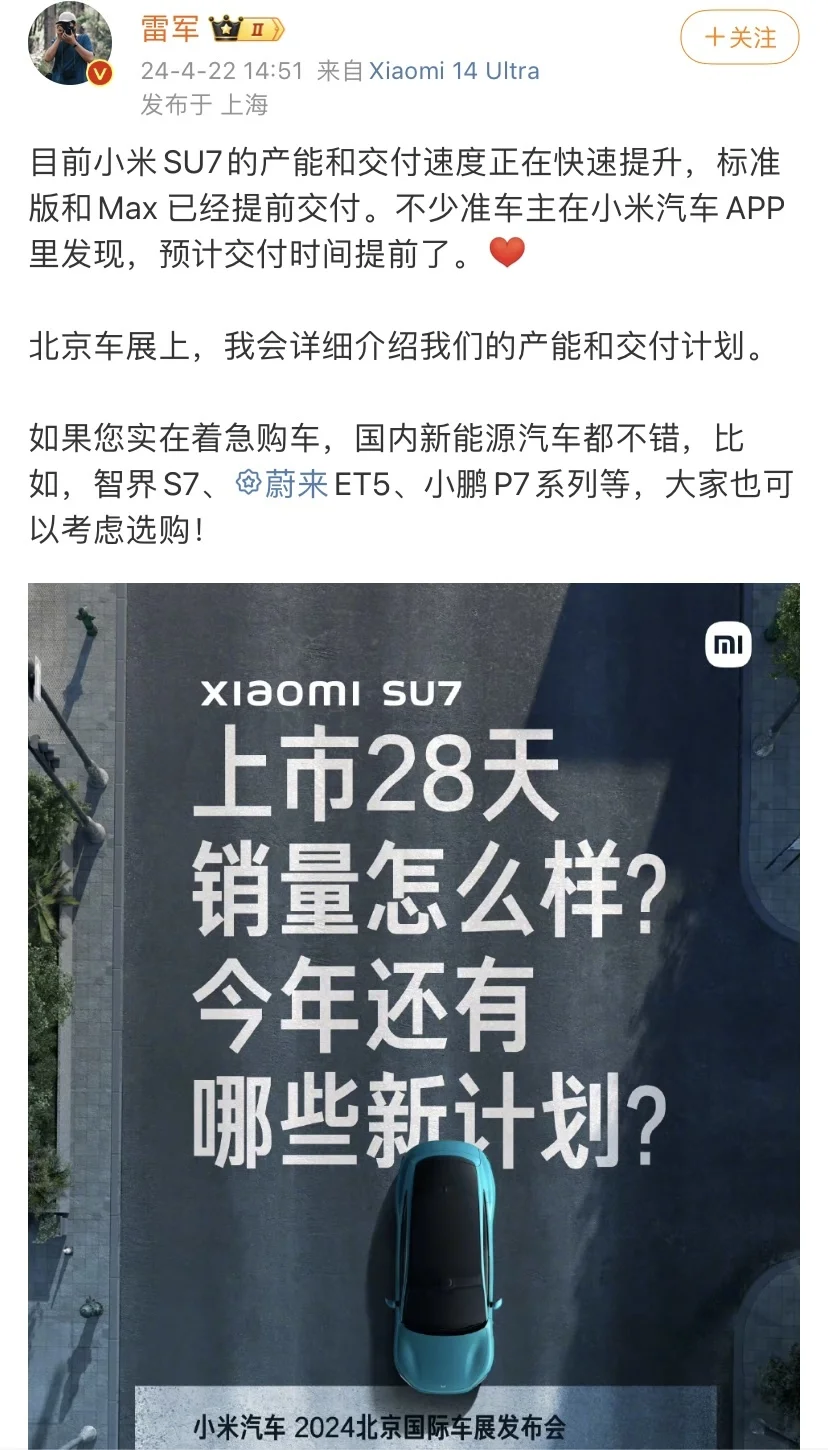Open the Xiaomi 14 Ultra source link
This screenshot has height=1450, width=828.
pos(454,71)
